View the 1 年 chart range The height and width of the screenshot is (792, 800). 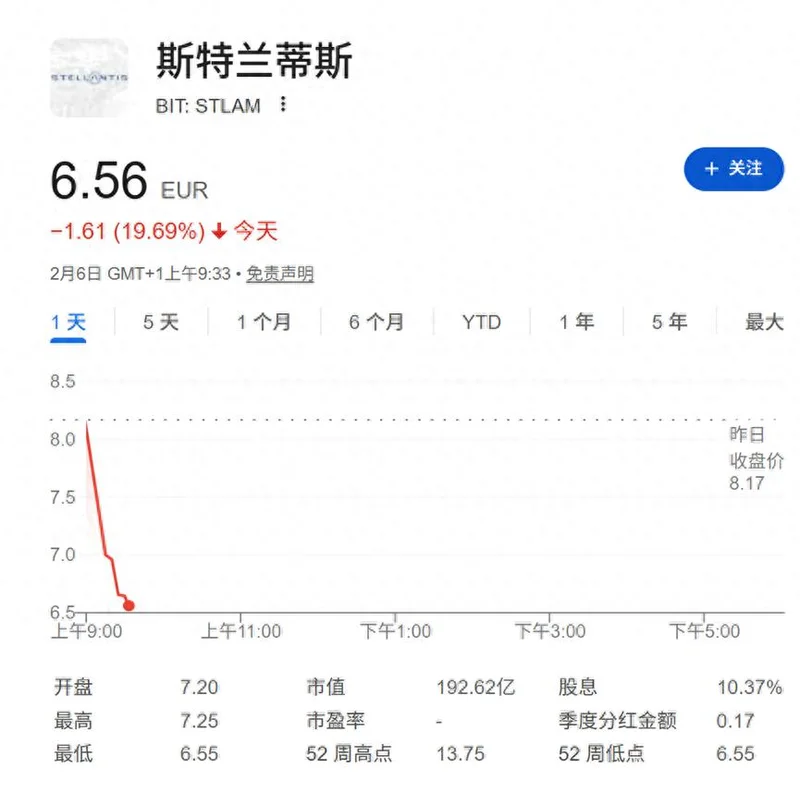pyautogui.click(x=576, y=322)
